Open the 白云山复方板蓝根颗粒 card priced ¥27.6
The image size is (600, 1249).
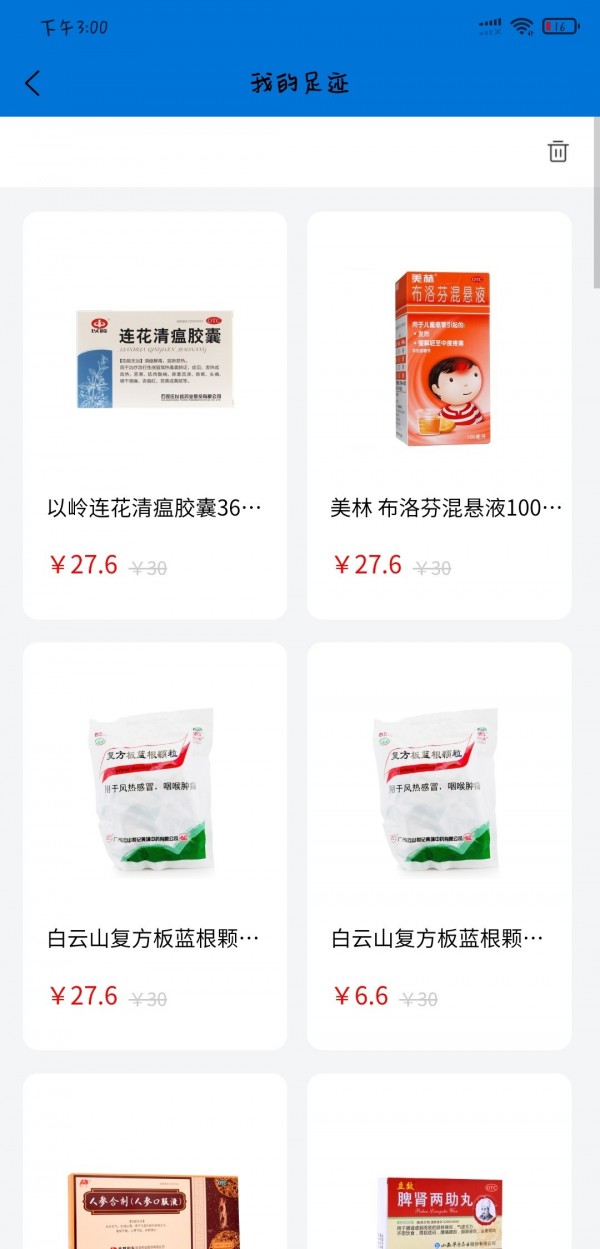pos(155,845)
